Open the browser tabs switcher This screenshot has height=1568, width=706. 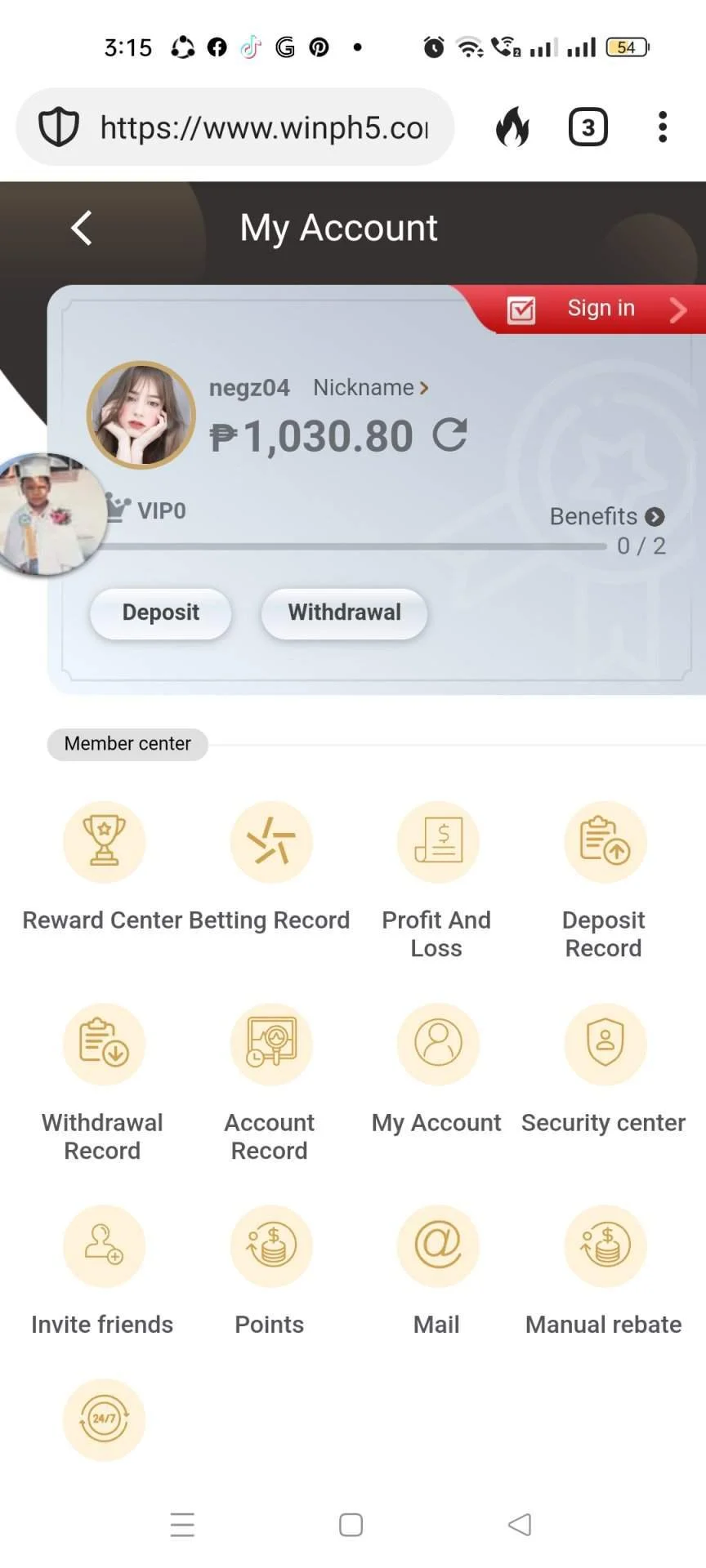click(588, 127)
